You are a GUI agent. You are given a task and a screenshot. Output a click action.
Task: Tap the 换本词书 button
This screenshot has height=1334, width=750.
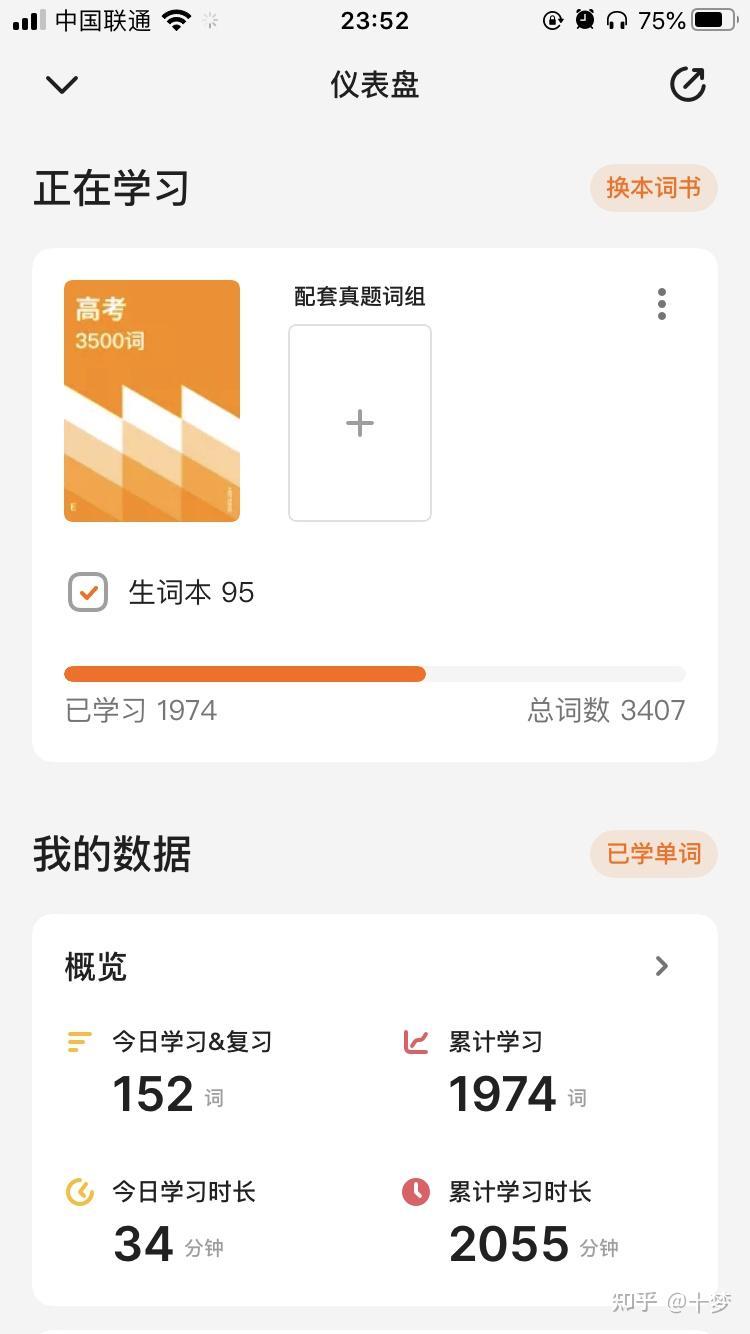[x=653, y=188]
